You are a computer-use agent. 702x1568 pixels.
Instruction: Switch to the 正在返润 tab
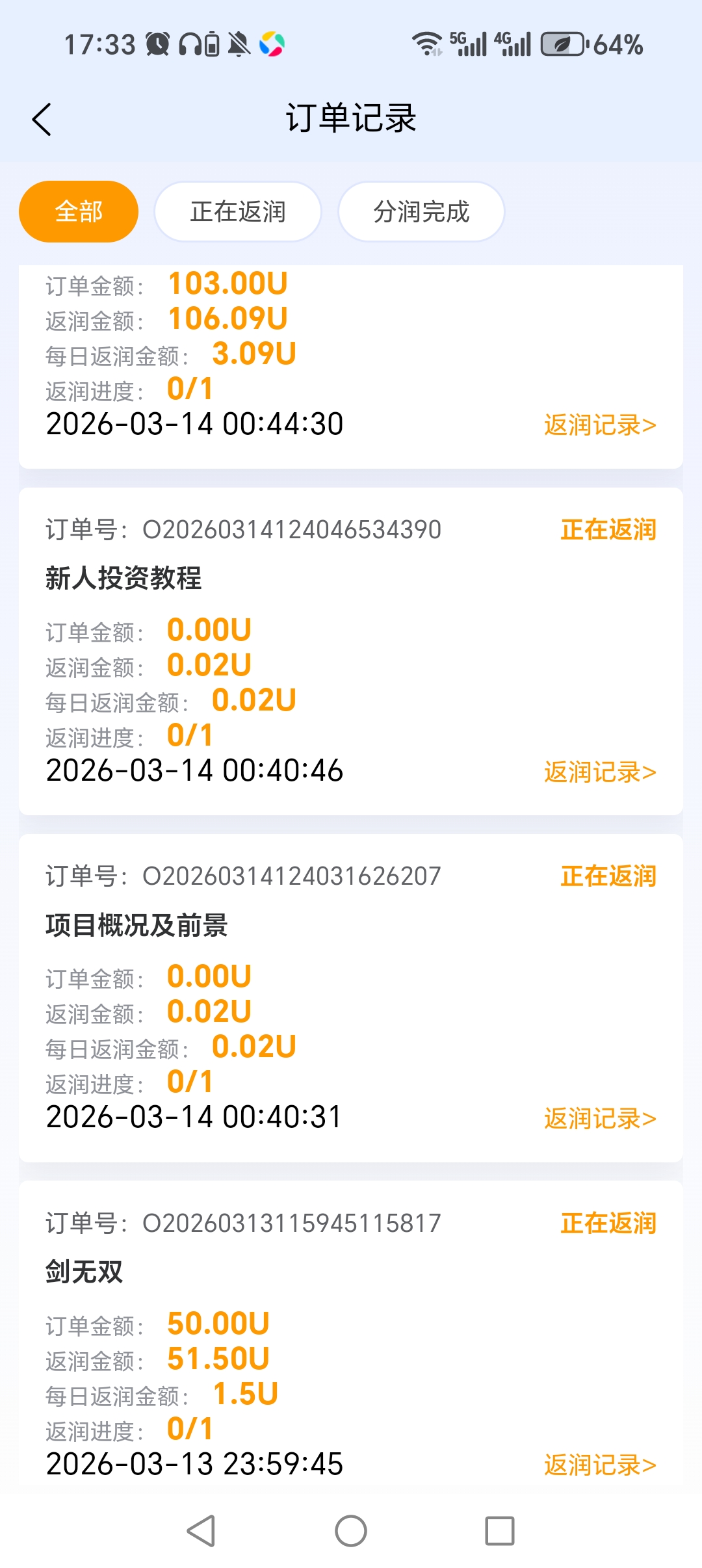238,212
